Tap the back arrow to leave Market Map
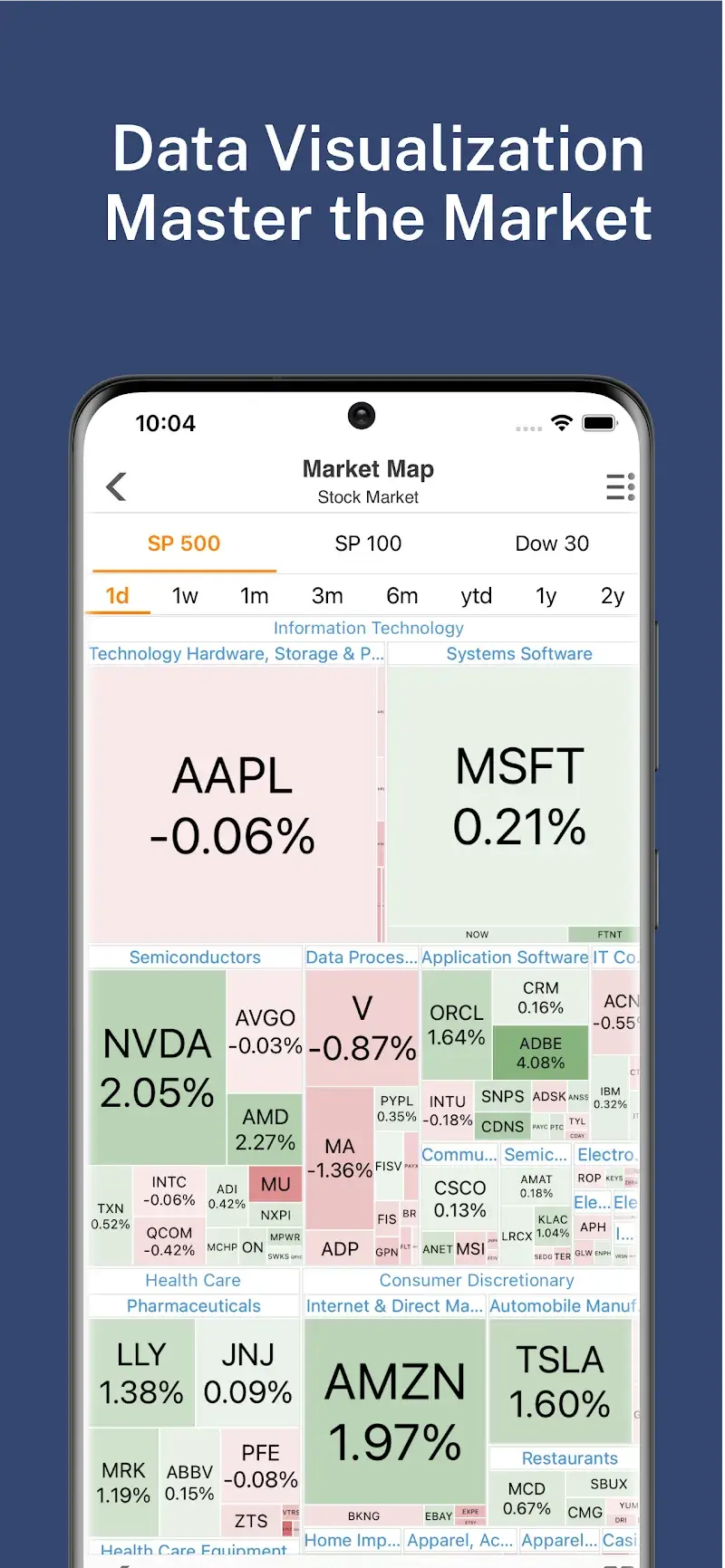Screen dimensions: 725x1568 (115, 486)
